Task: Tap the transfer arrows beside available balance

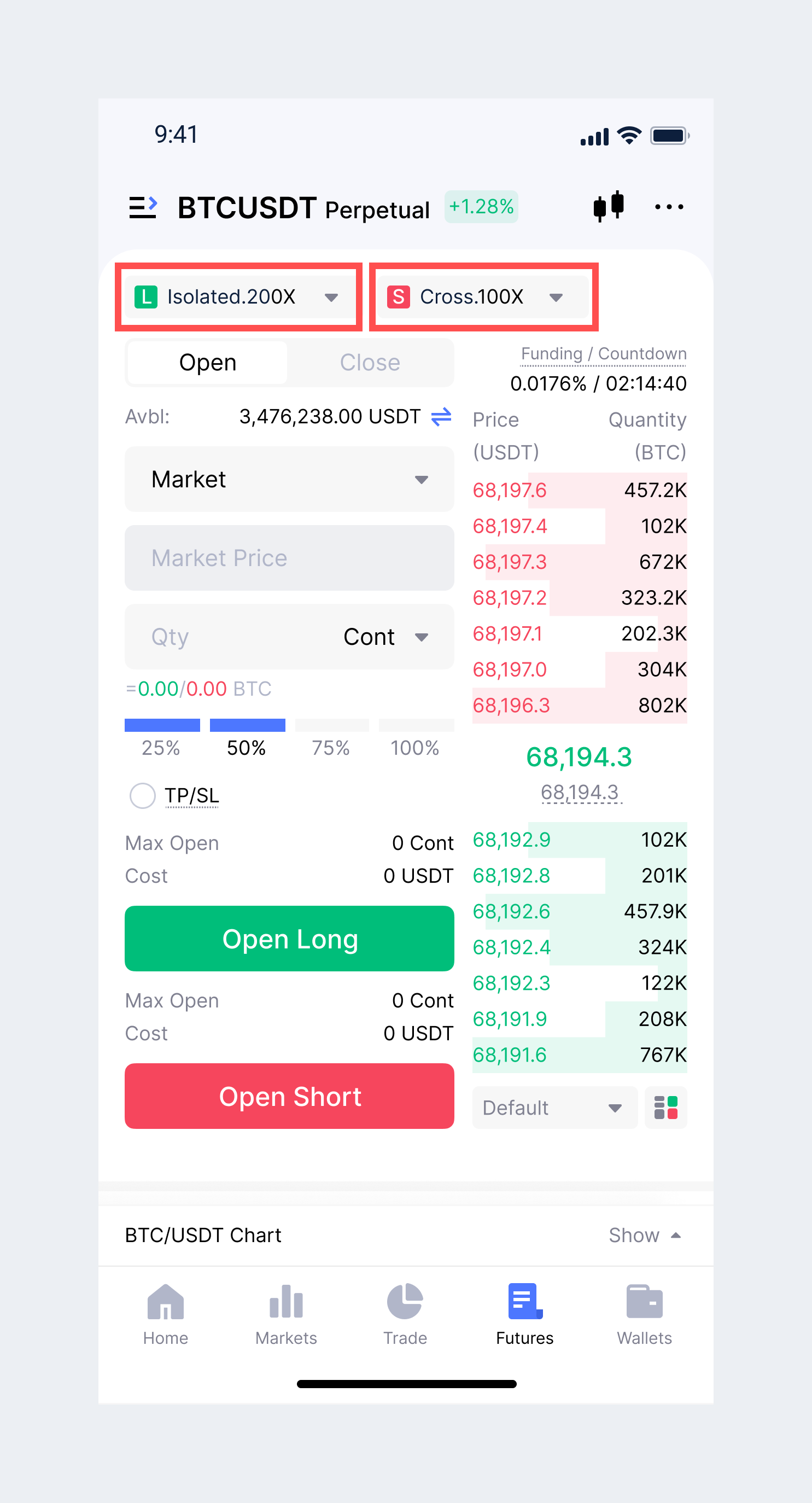Action: (441, 417)
